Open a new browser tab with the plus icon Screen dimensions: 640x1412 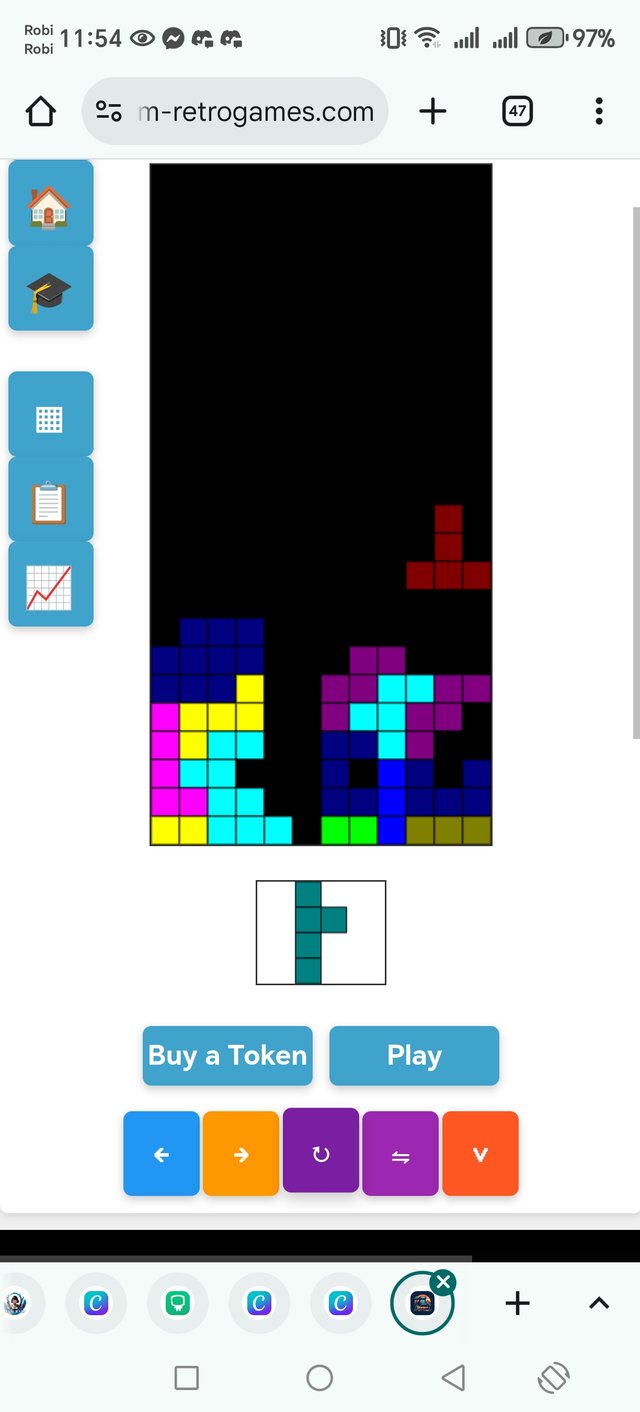pyautogui.click(x=432, y=111)
